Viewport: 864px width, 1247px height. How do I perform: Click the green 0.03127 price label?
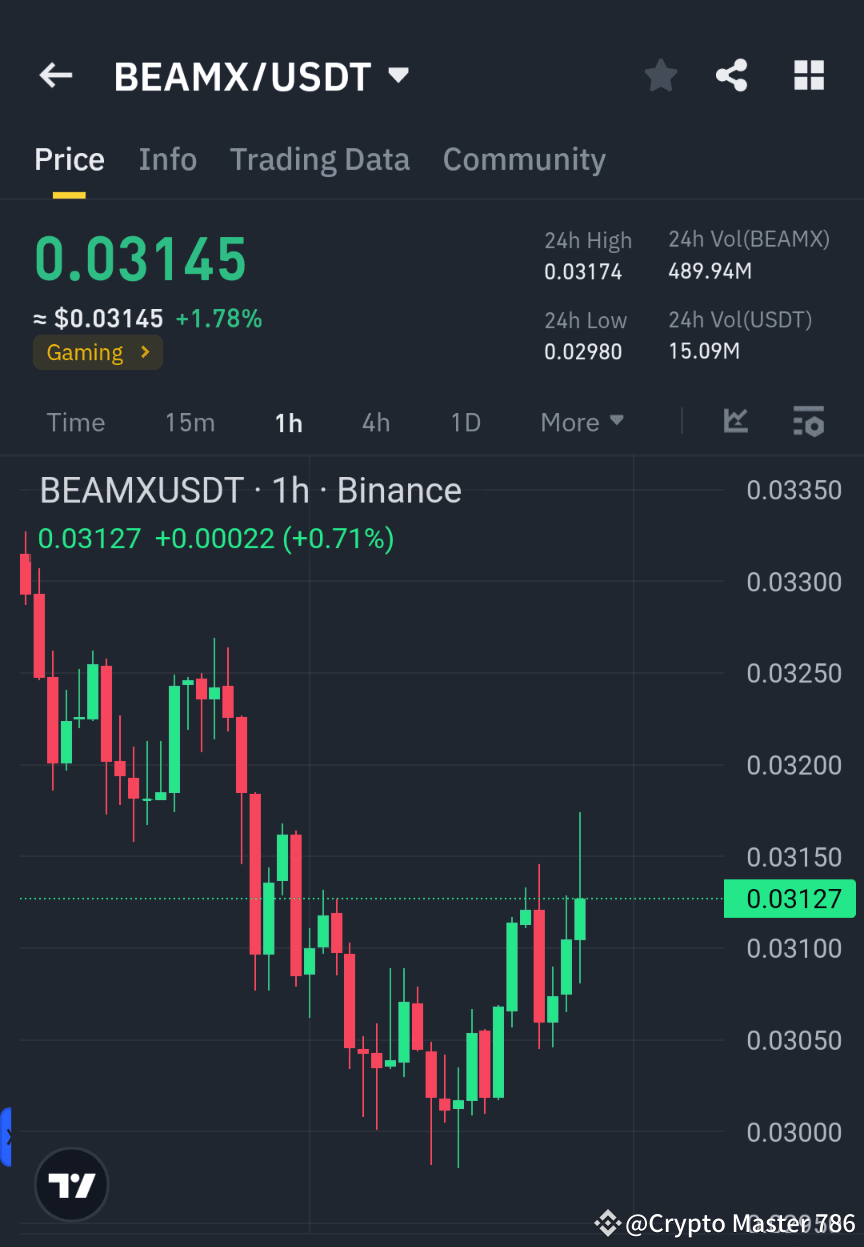pyautogui.click(x=789, y=898)
